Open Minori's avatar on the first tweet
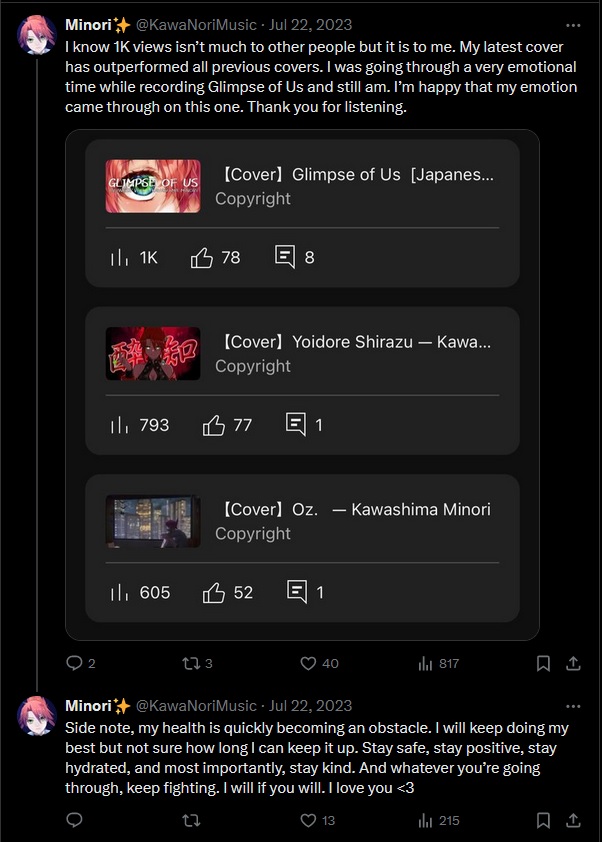The height and width of the screenshot is (842, 602). point(36,35)
